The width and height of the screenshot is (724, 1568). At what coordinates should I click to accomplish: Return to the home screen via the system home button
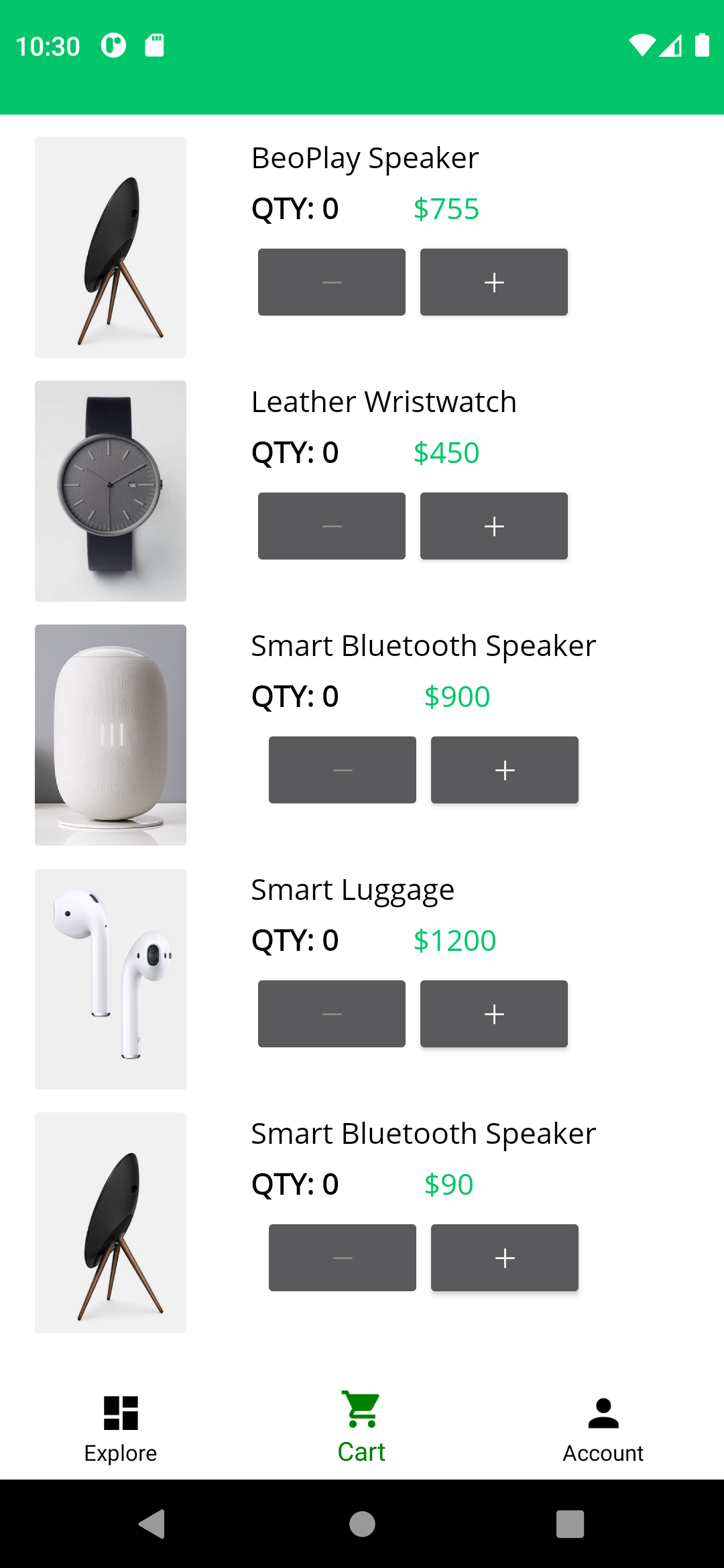[362, 1524]
